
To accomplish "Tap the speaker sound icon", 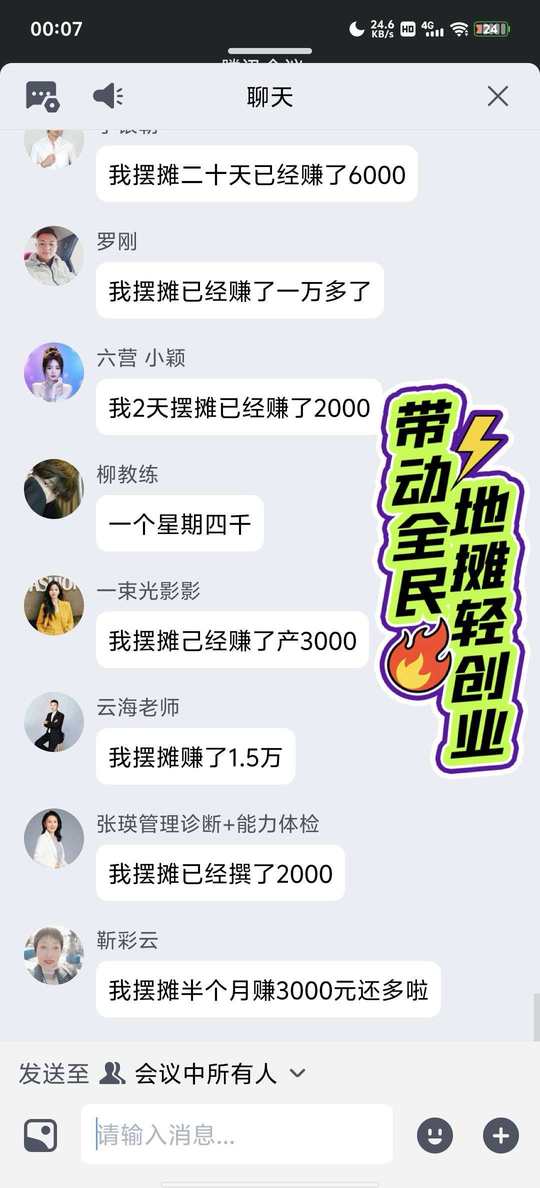I will 108,96.
